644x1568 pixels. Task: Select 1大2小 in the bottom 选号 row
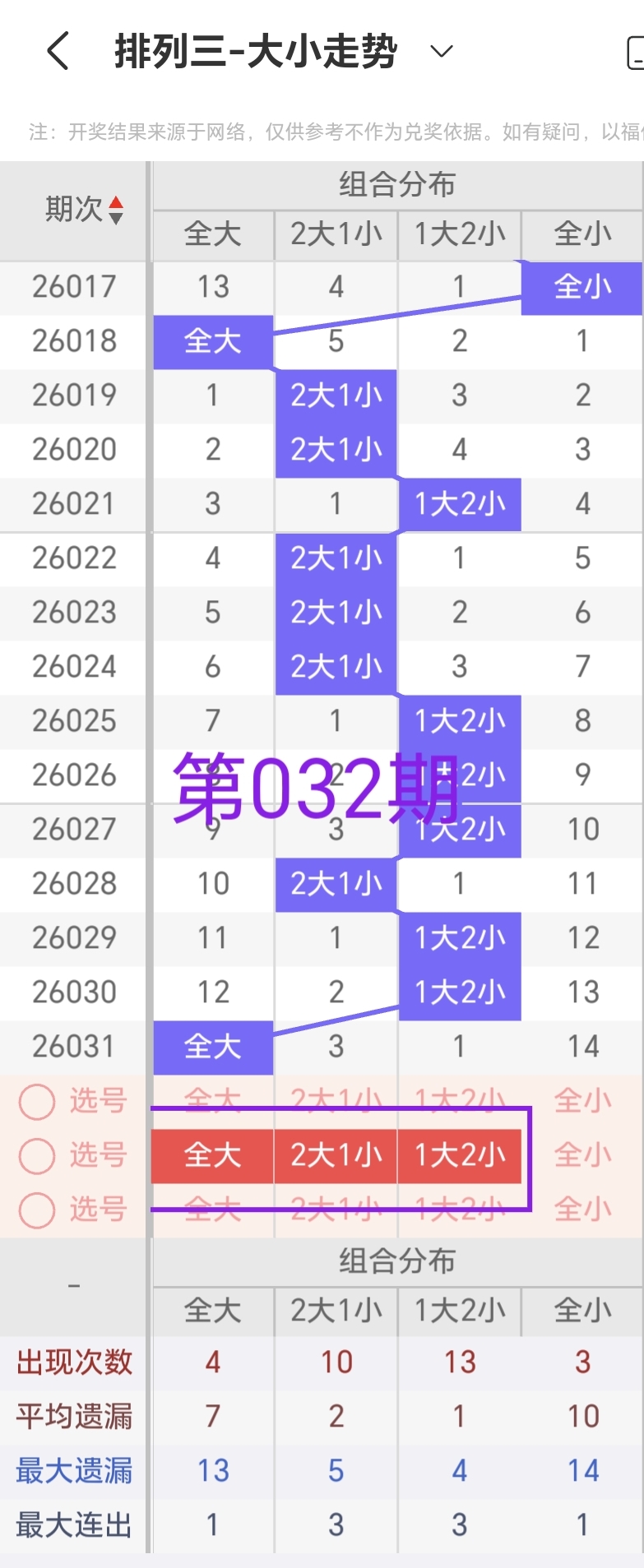(459, 1209)
